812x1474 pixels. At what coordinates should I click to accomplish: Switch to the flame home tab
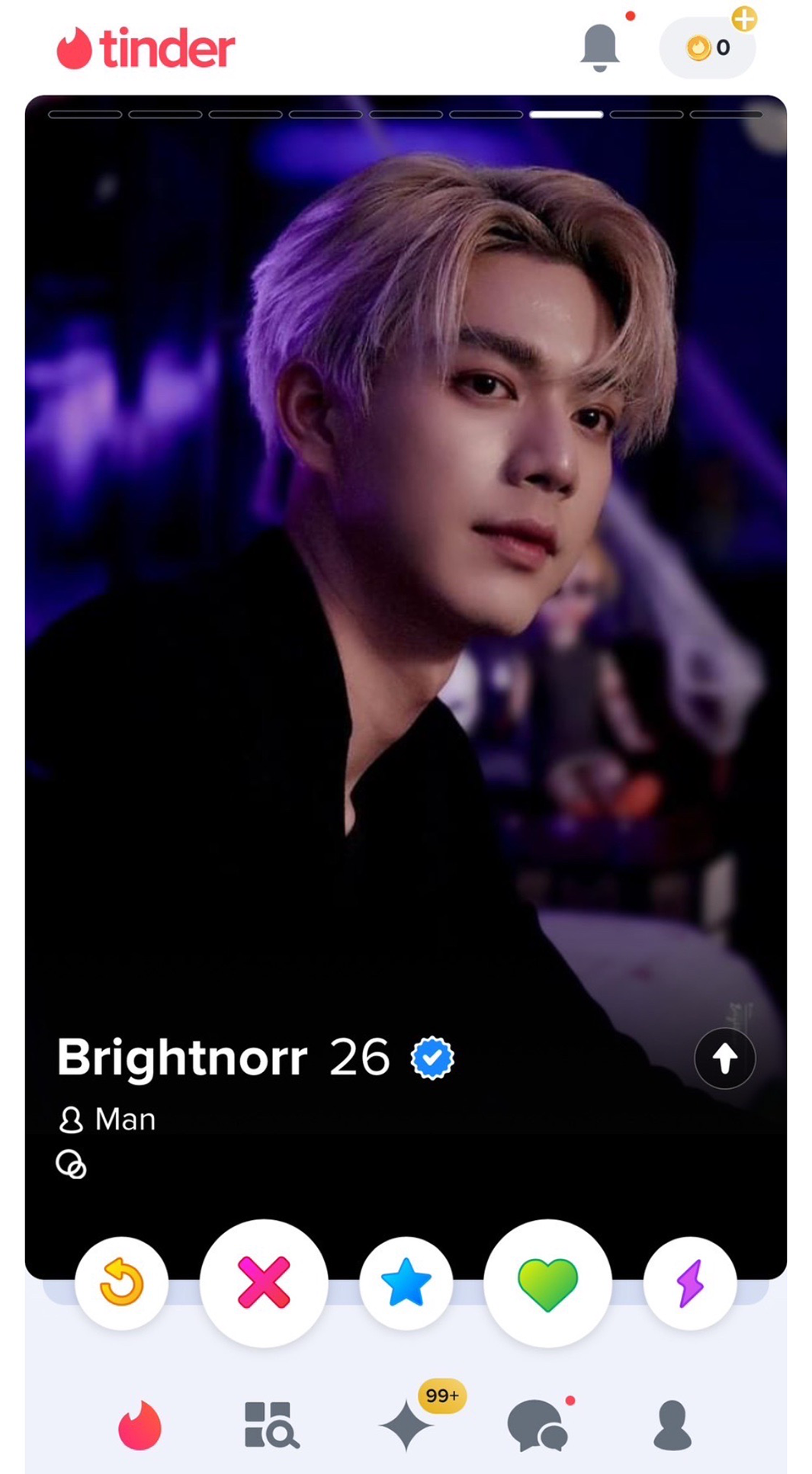[140, 1424]
